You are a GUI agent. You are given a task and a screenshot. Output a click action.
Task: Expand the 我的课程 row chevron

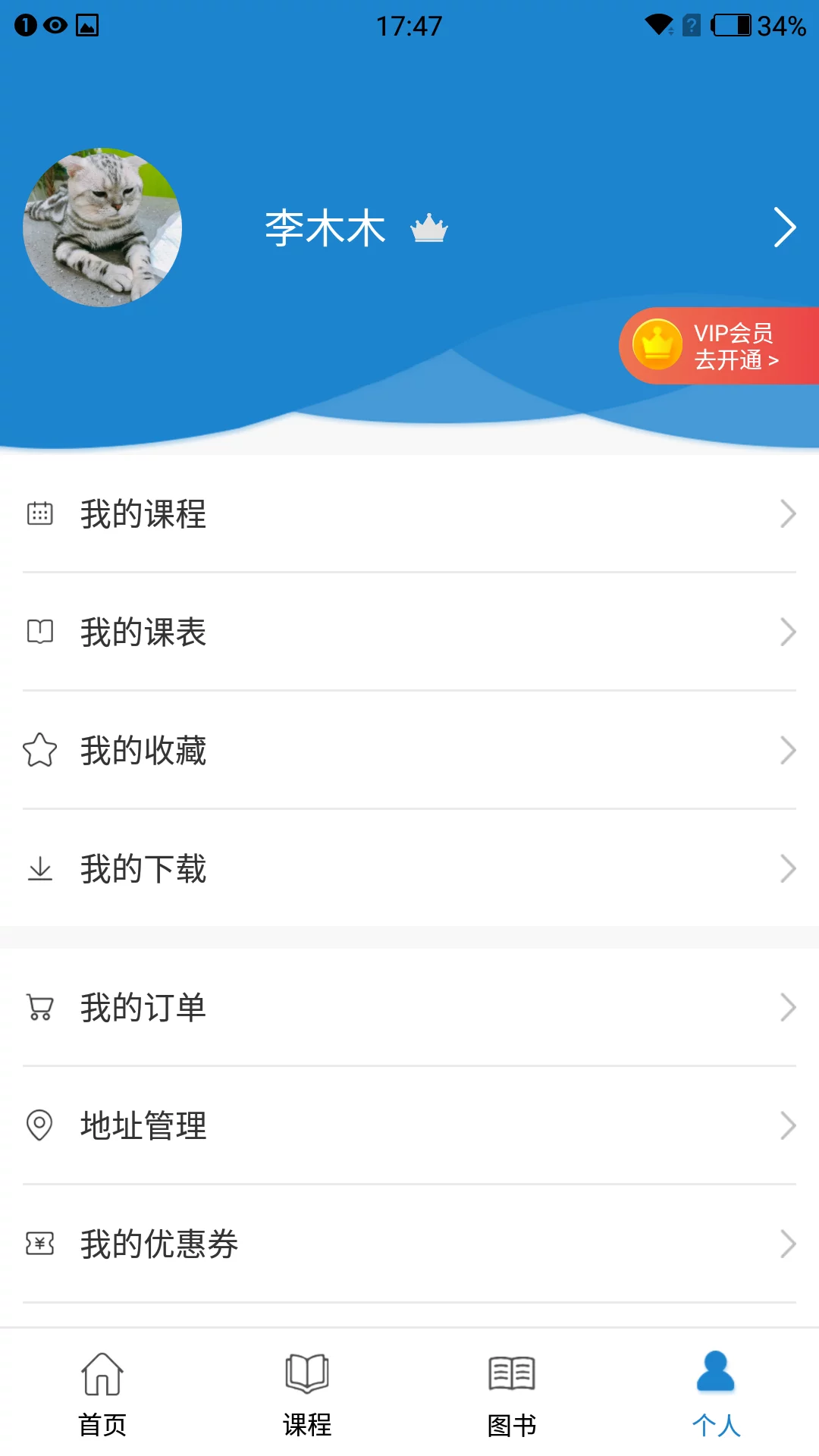(787, 514)
